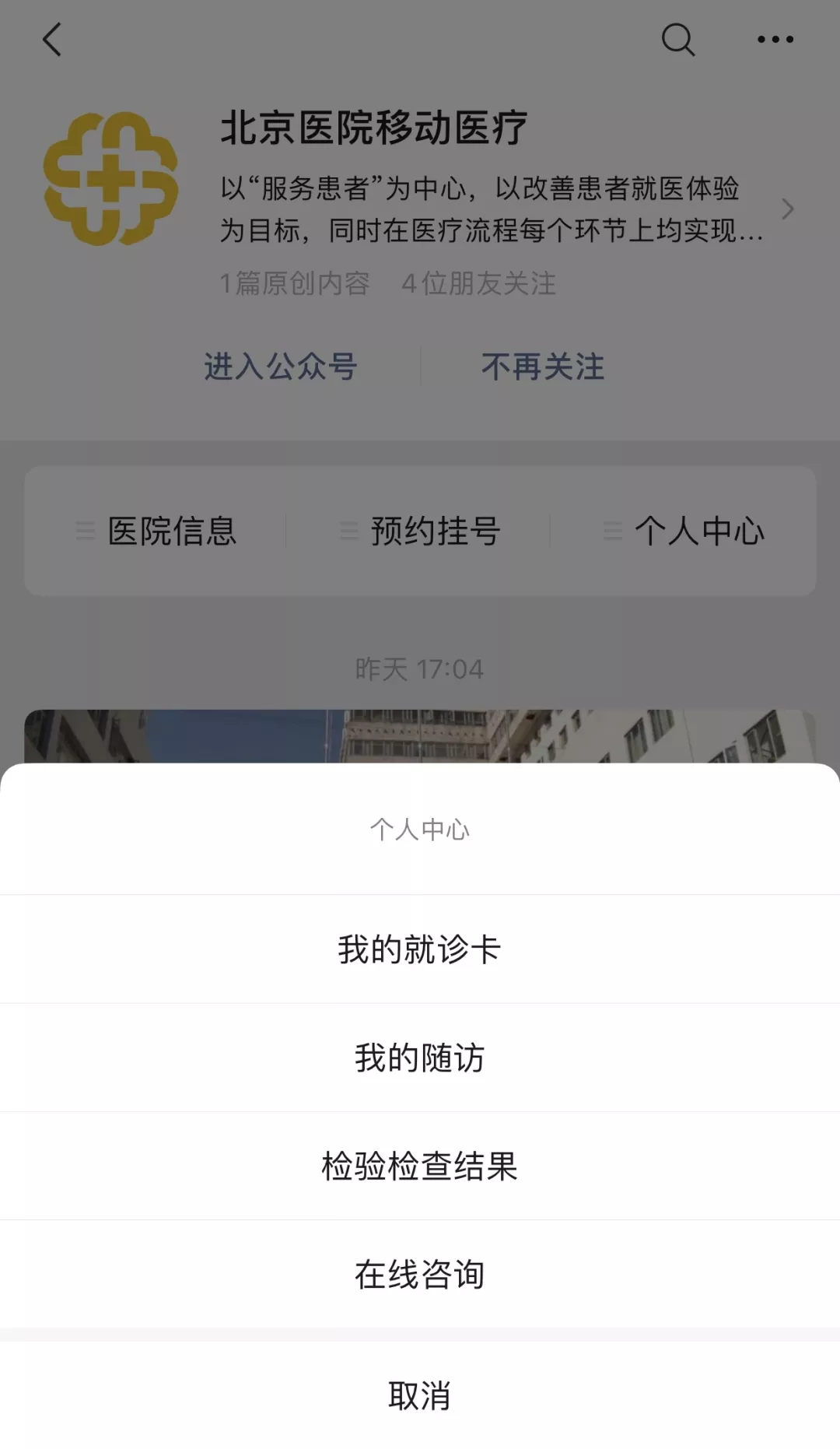Tap 进入公众号 to enter the account
Screen dimensions: 840x1449
[x=280, y=366]
